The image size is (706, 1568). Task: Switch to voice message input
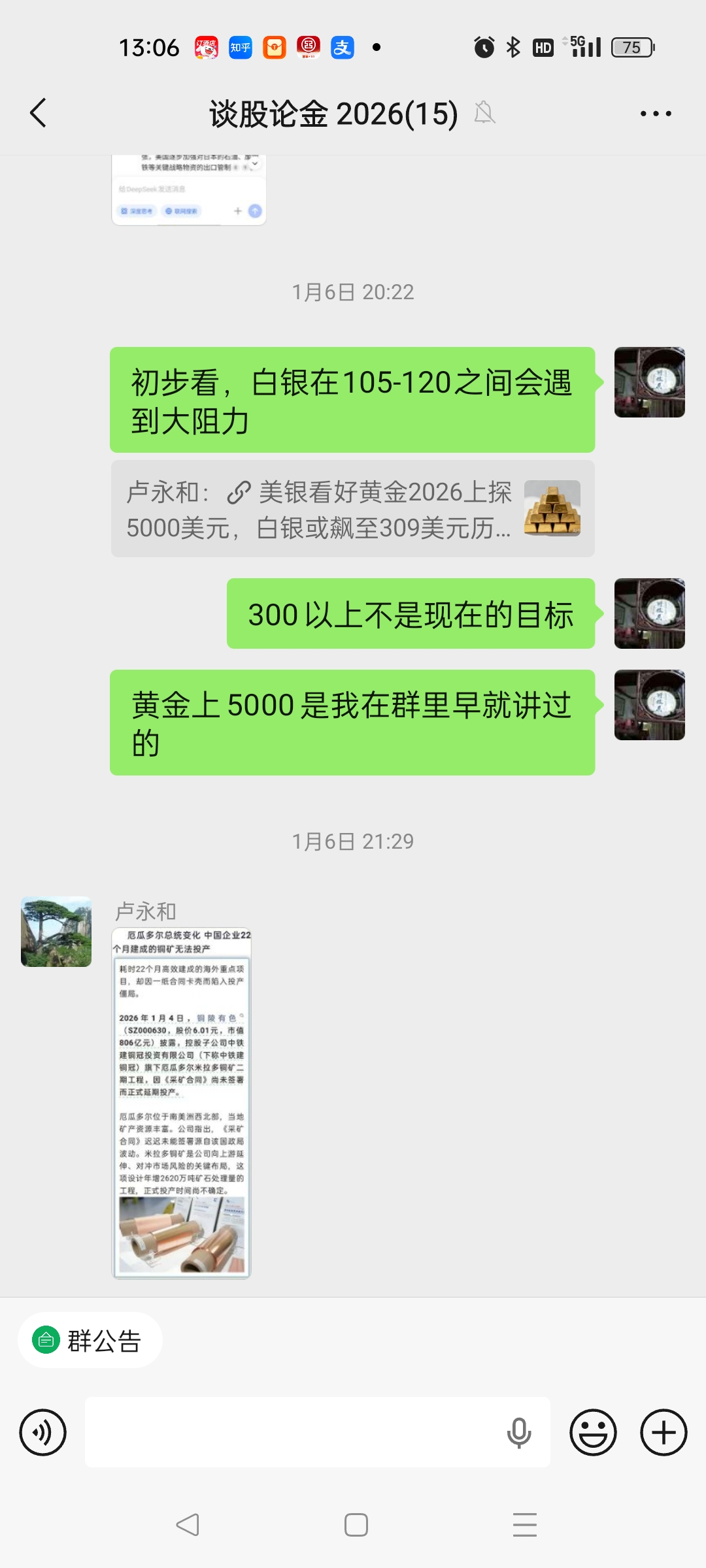click(x=43, y=1433)
